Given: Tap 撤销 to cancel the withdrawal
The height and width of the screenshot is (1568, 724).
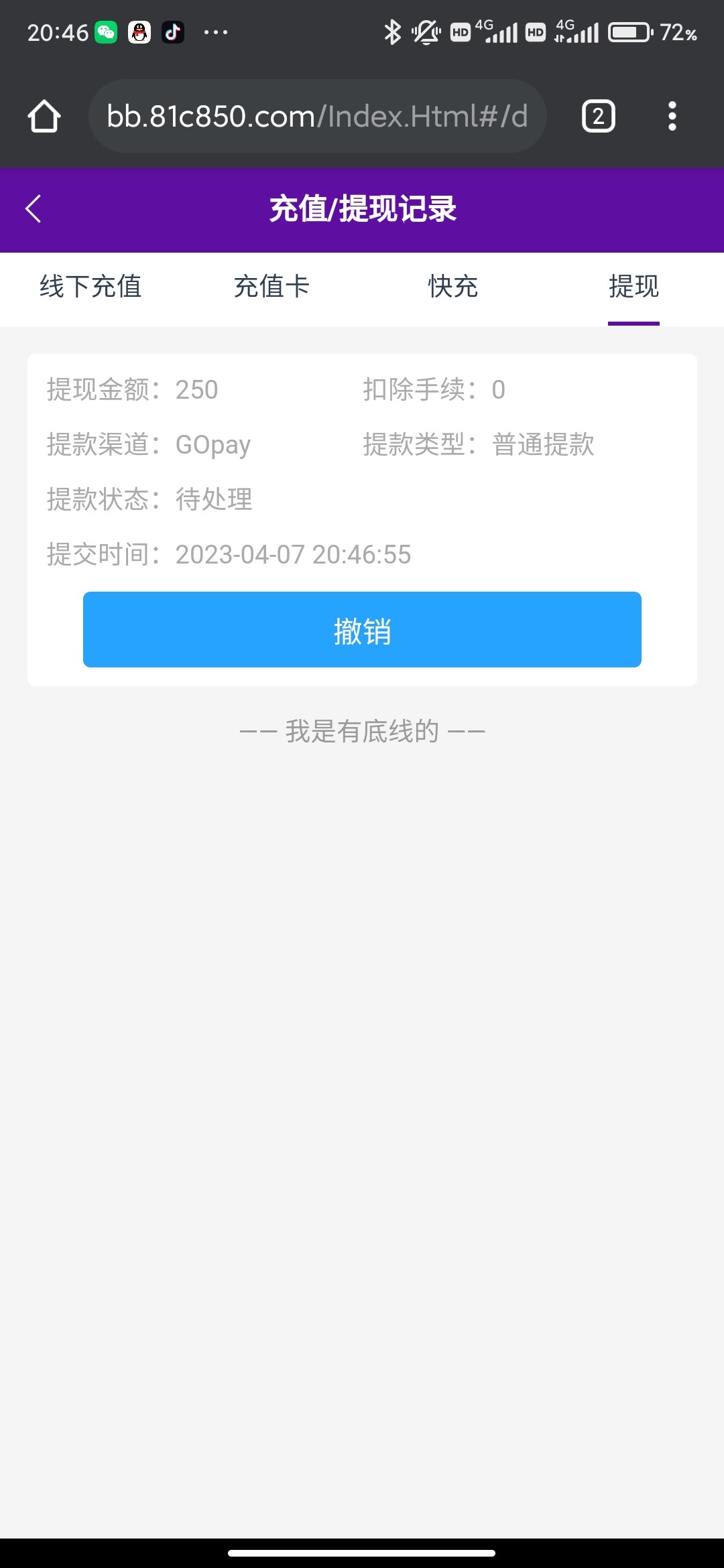Looking at the screenshot, I should 362,630.
